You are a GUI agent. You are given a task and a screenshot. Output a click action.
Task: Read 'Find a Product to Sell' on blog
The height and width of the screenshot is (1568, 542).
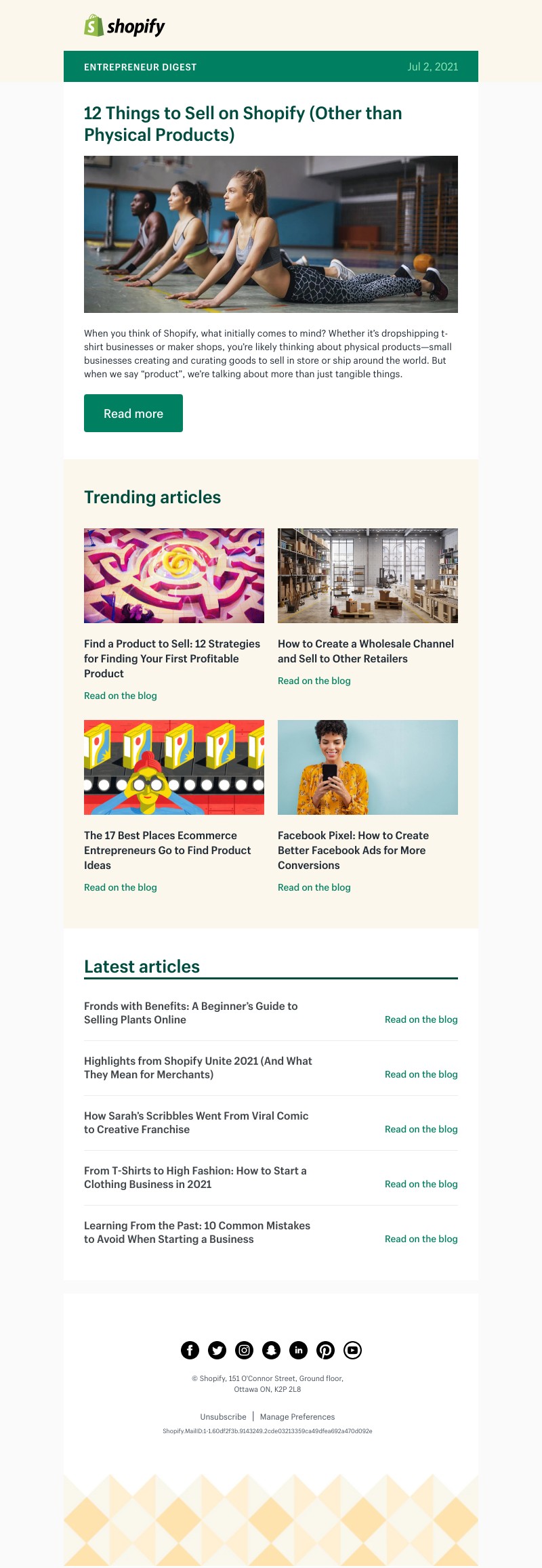pos(121,696)
